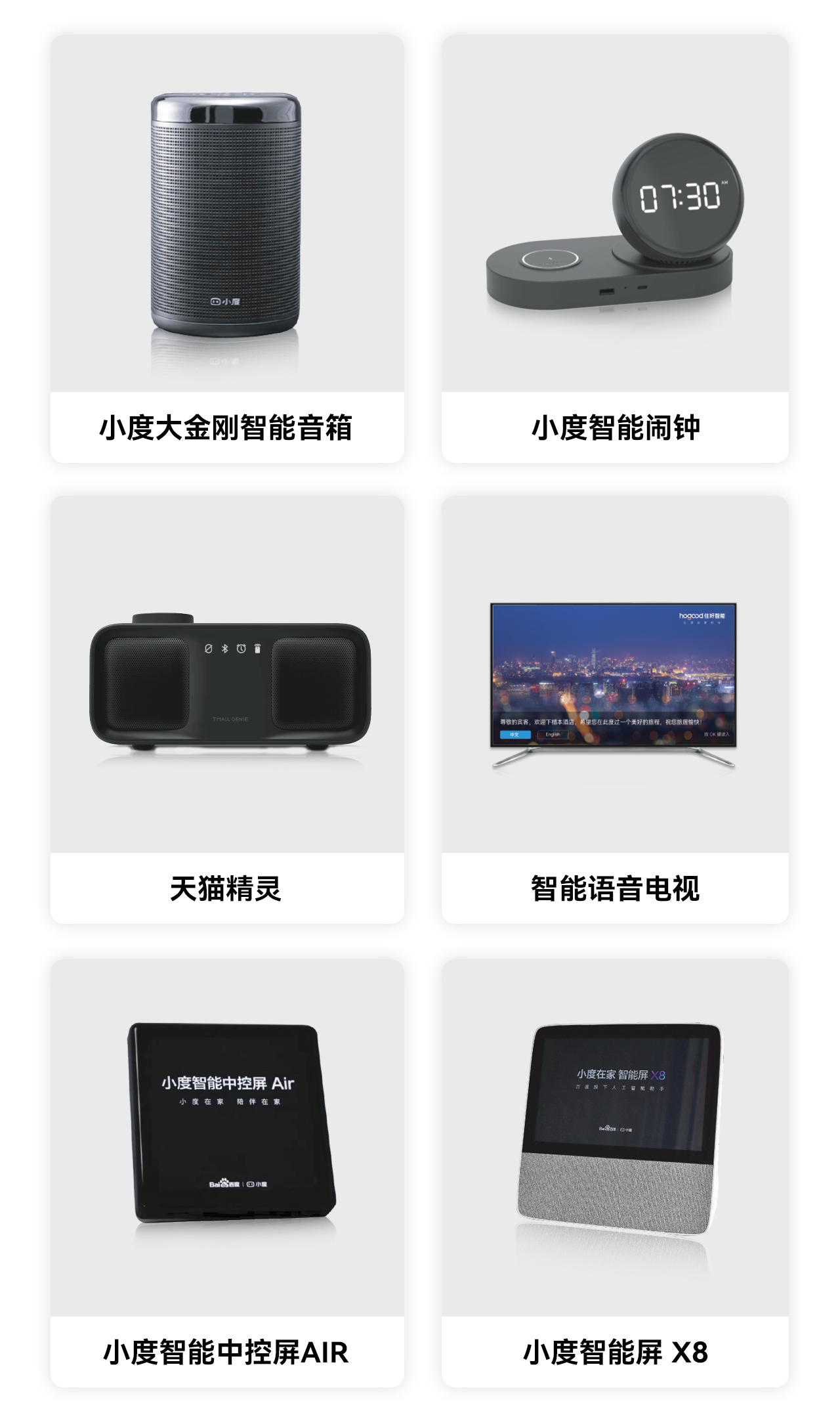Open the 智能语音电视 card
The width and height of the screenshot is (840, 1413).
click(x=615, y=710)
